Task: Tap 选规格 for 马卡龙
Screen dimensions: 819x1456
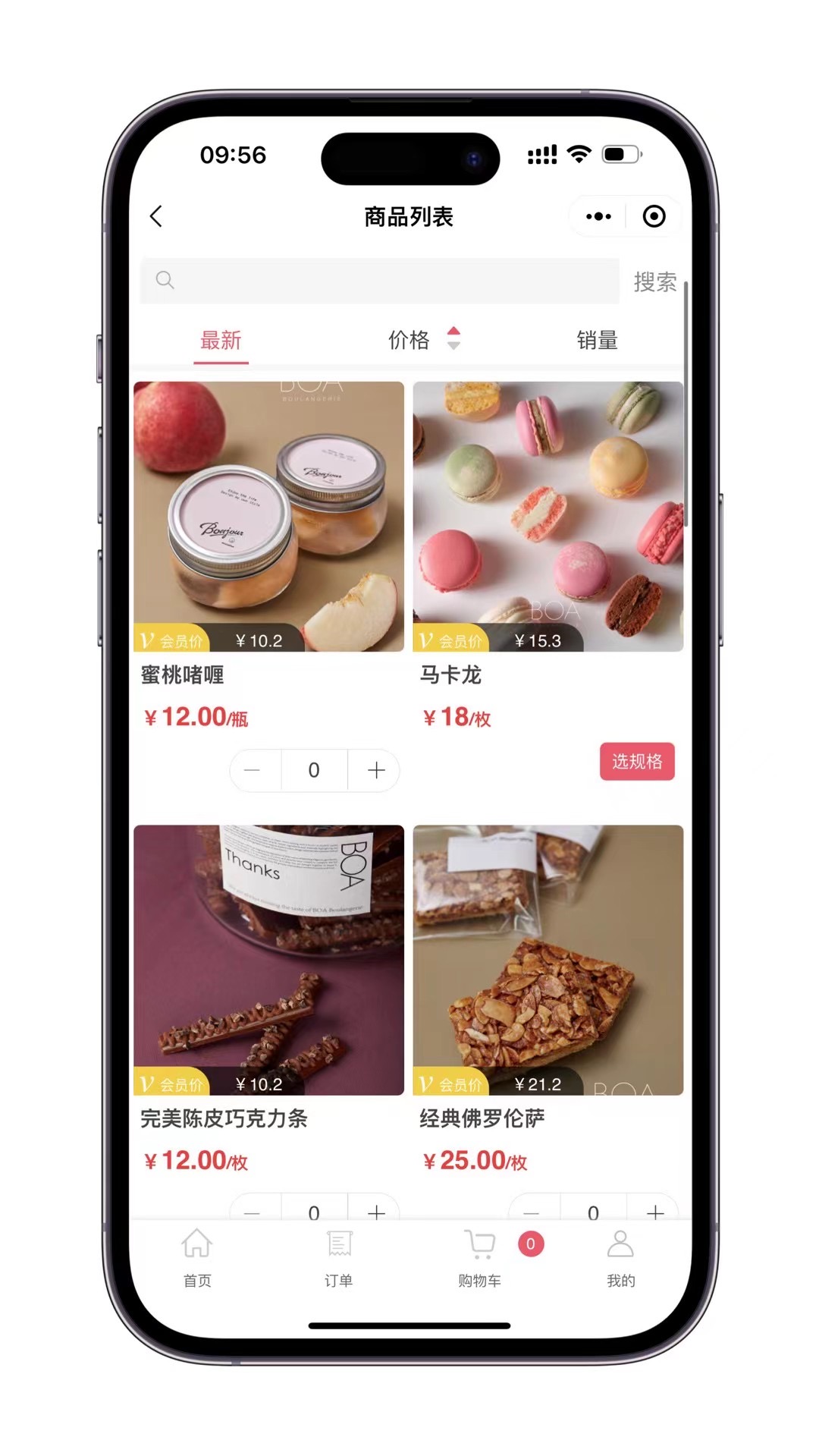Action: click(637, 762)
